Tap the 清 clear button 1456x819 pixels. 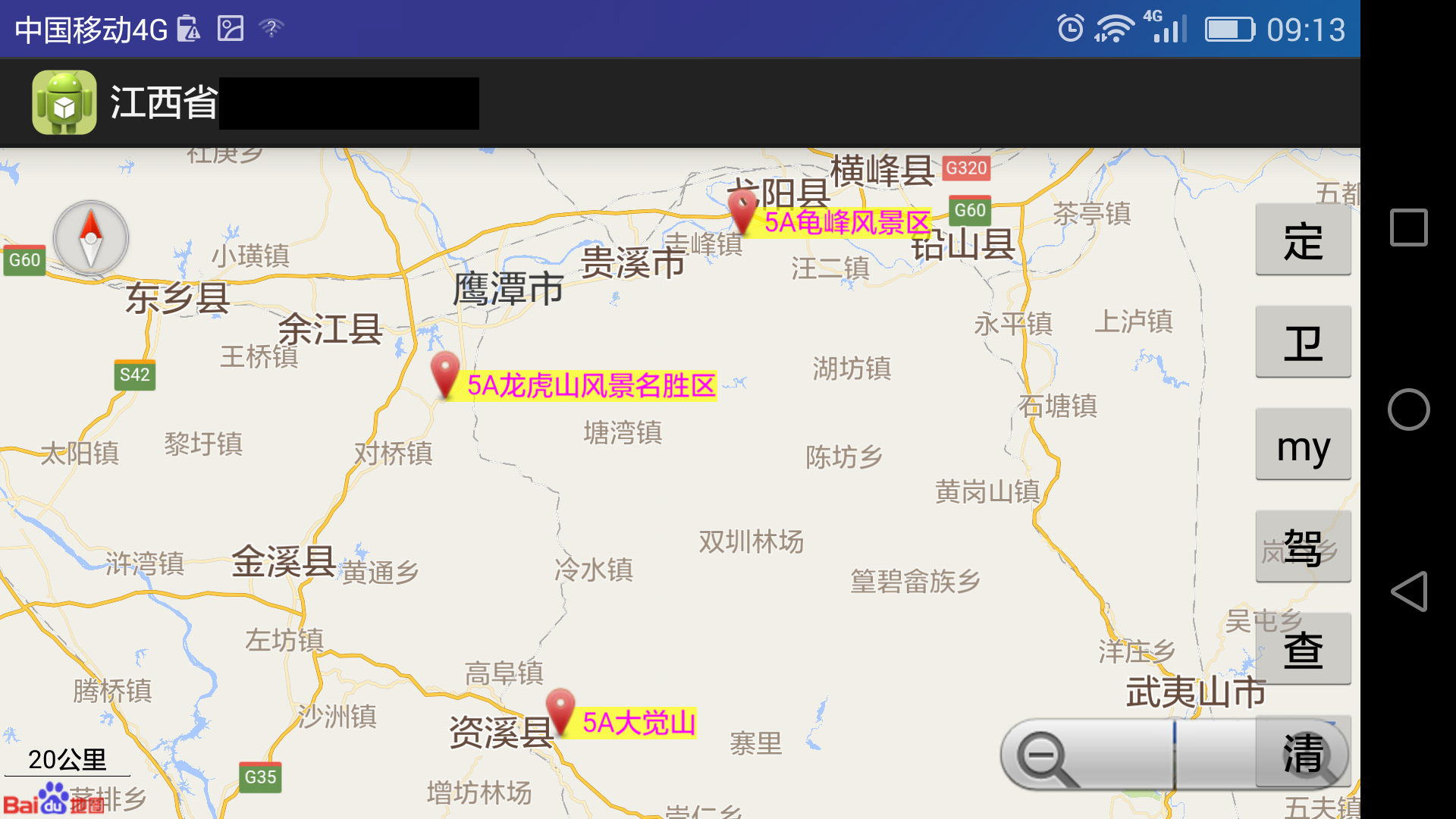click(1303, 752)
